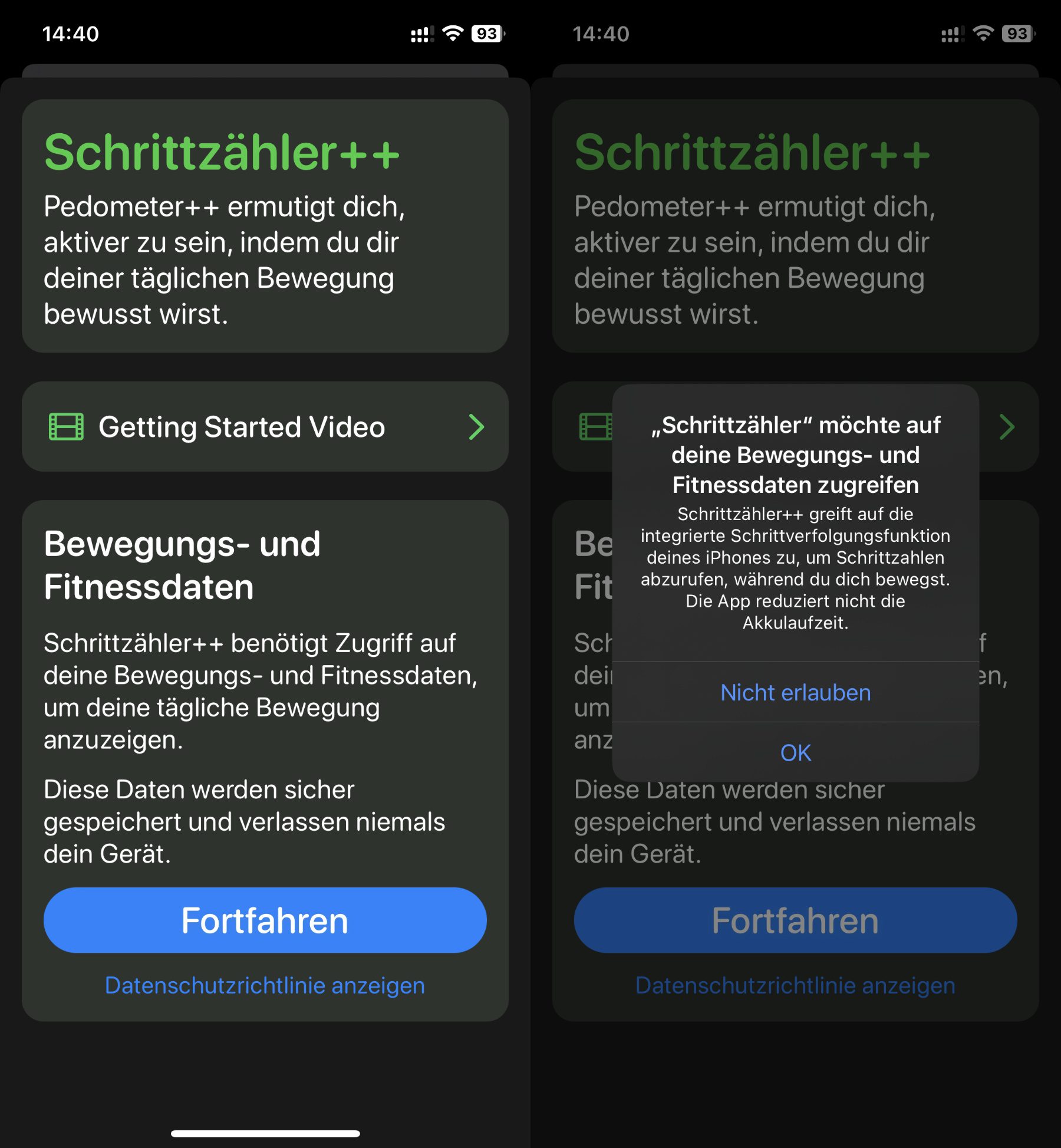Choose Nicht erlauben in the permission dialog
Viewport: 1061px width, 1148px height.
pos(795,692)
